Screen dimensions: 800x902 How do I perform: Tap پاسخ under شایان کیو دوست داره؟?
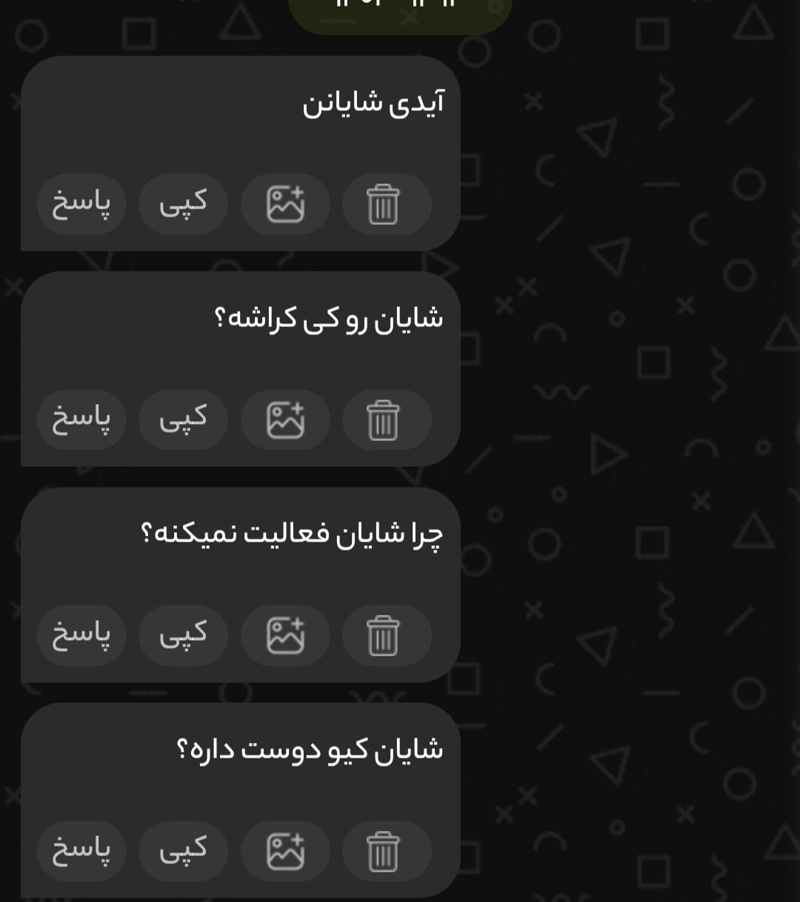coord(81,851)
